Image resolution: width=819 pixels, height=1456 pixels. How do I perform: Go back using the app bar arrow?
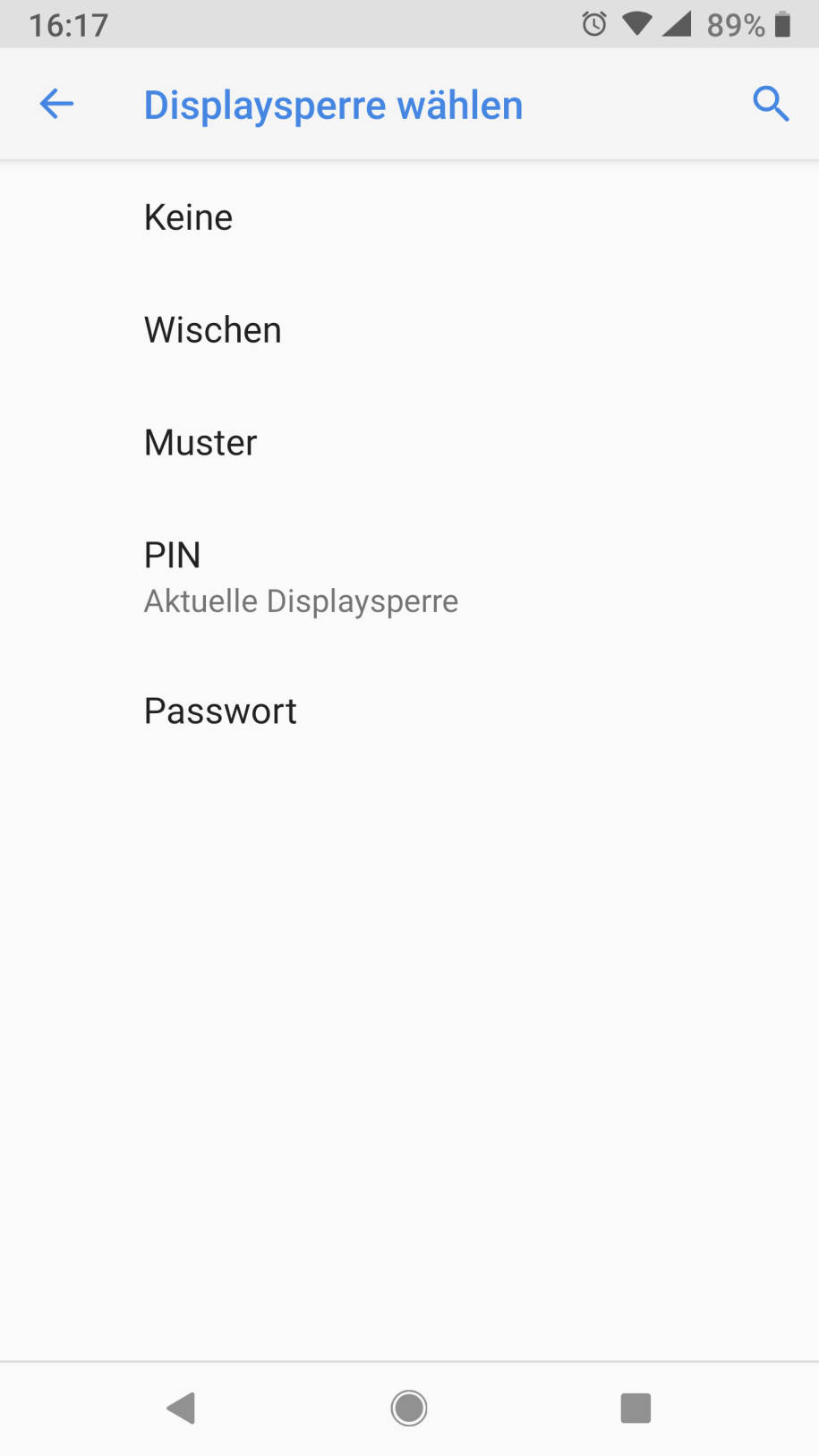pos(56,104)
